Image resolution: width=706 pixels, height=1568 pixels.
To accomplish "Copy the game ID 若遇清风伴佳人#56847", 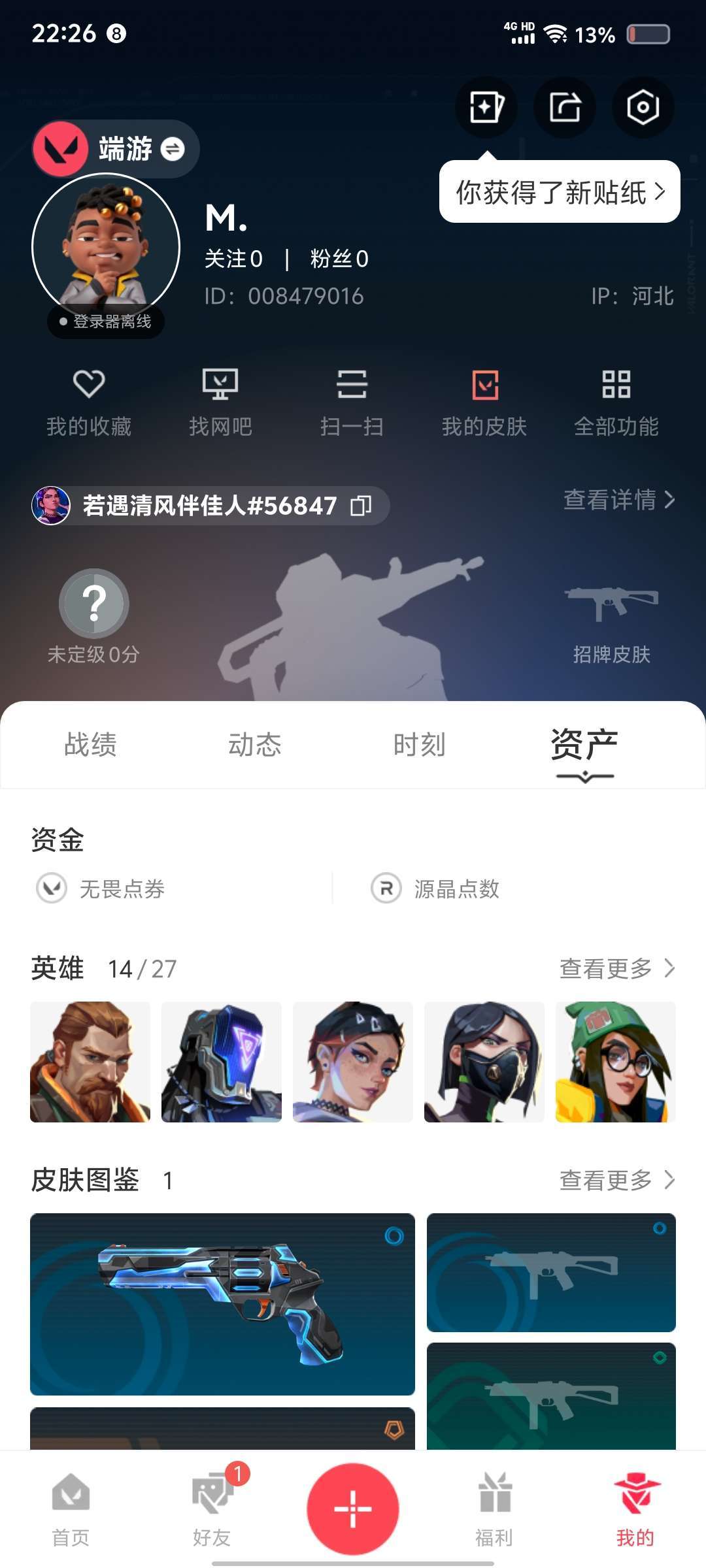I will click(361, 506).
